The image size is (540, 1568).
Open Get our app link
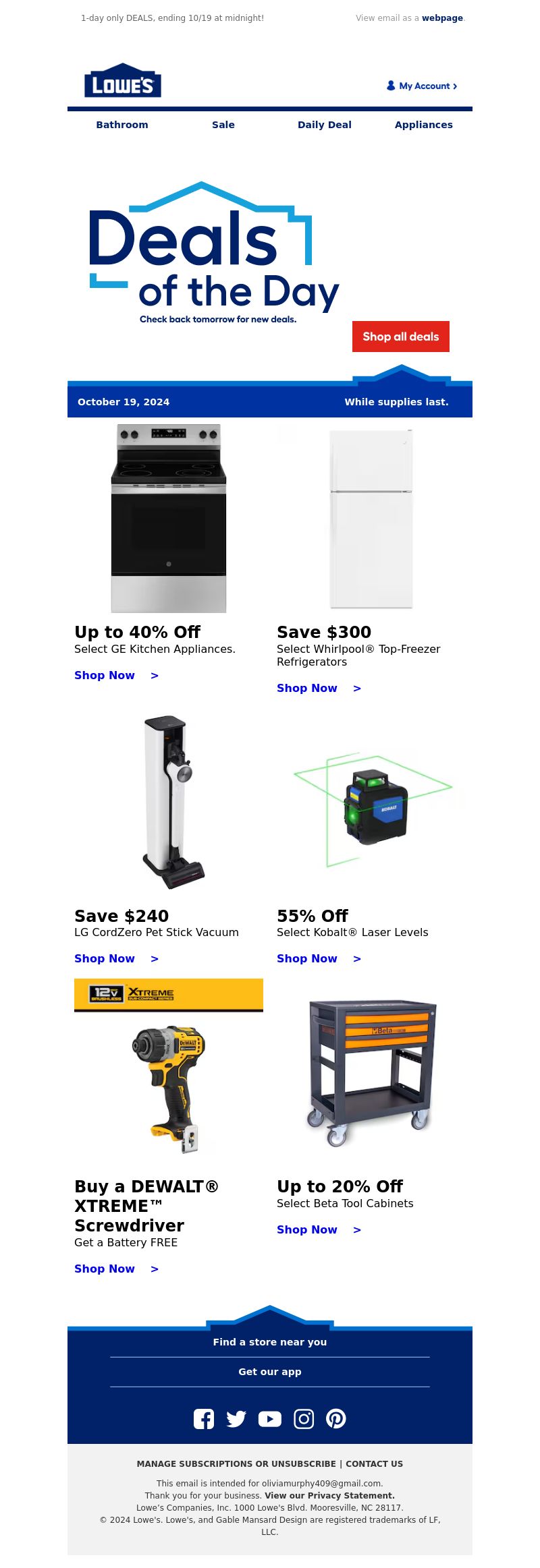click(270, 1372)
